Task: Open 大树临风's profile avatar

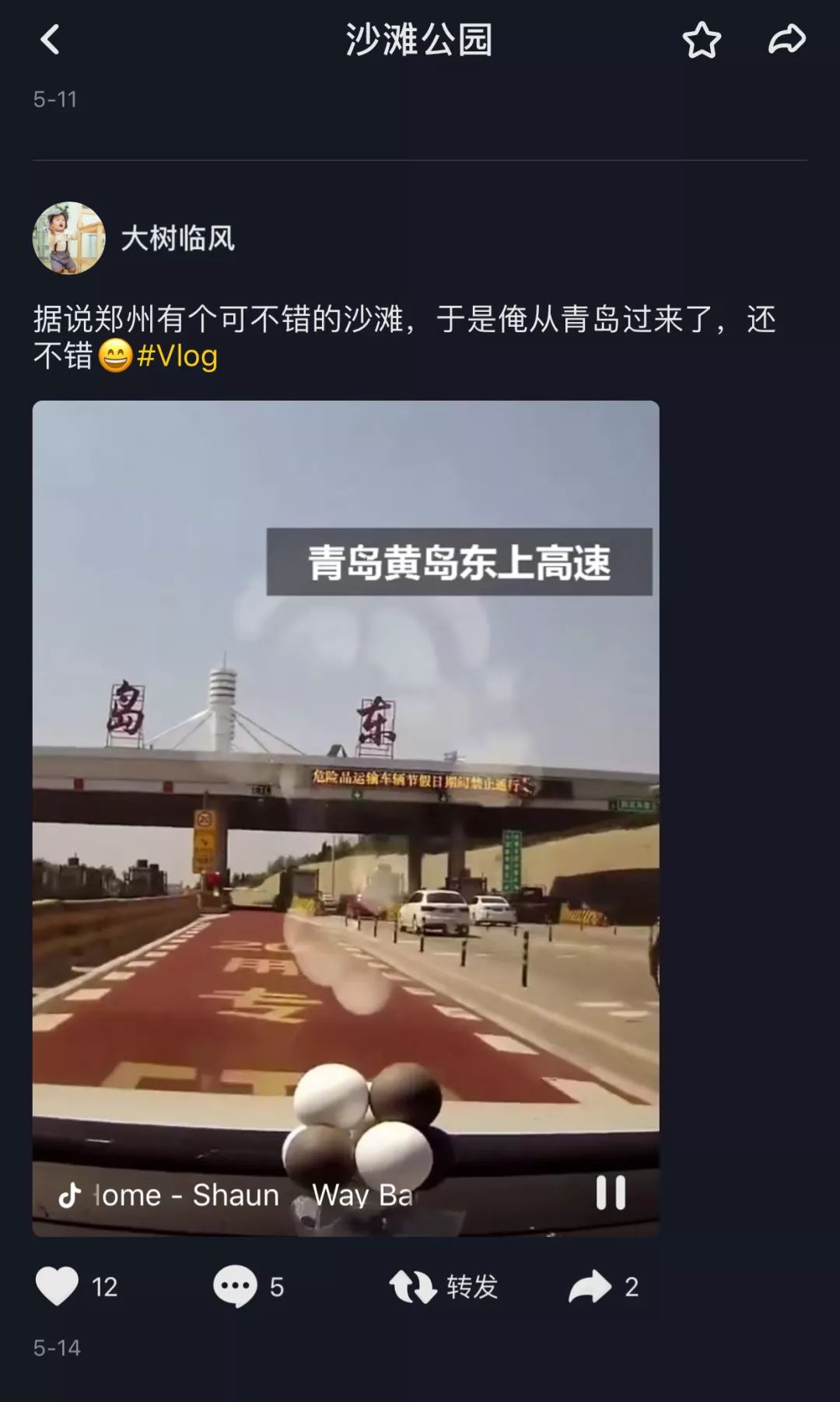Action: click(68, 238)
